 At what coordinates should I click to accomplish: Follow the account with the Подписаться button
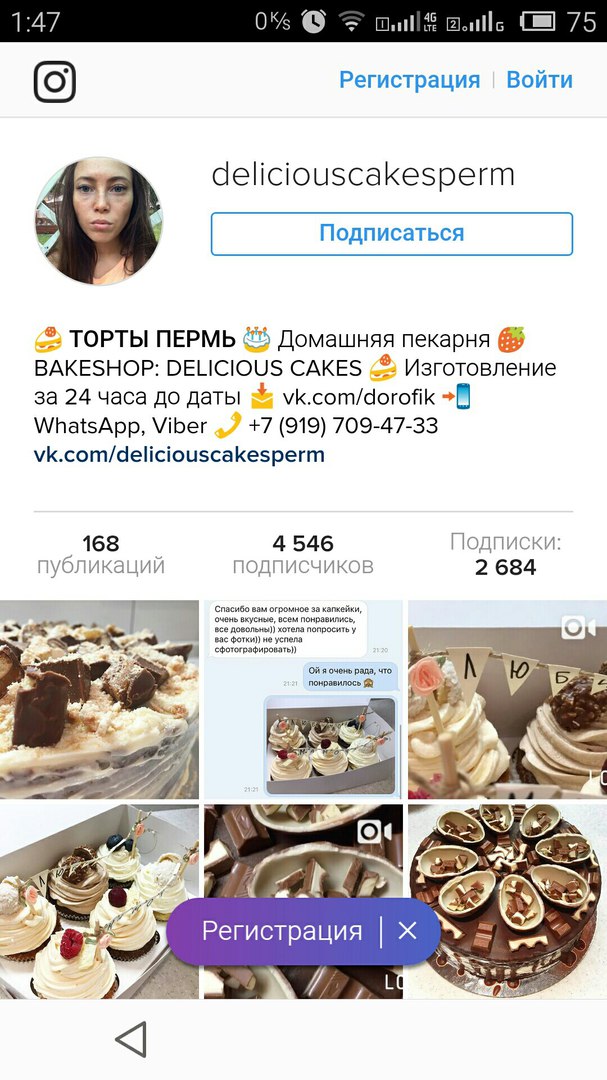pyautogui.click(x=391, y=233)
